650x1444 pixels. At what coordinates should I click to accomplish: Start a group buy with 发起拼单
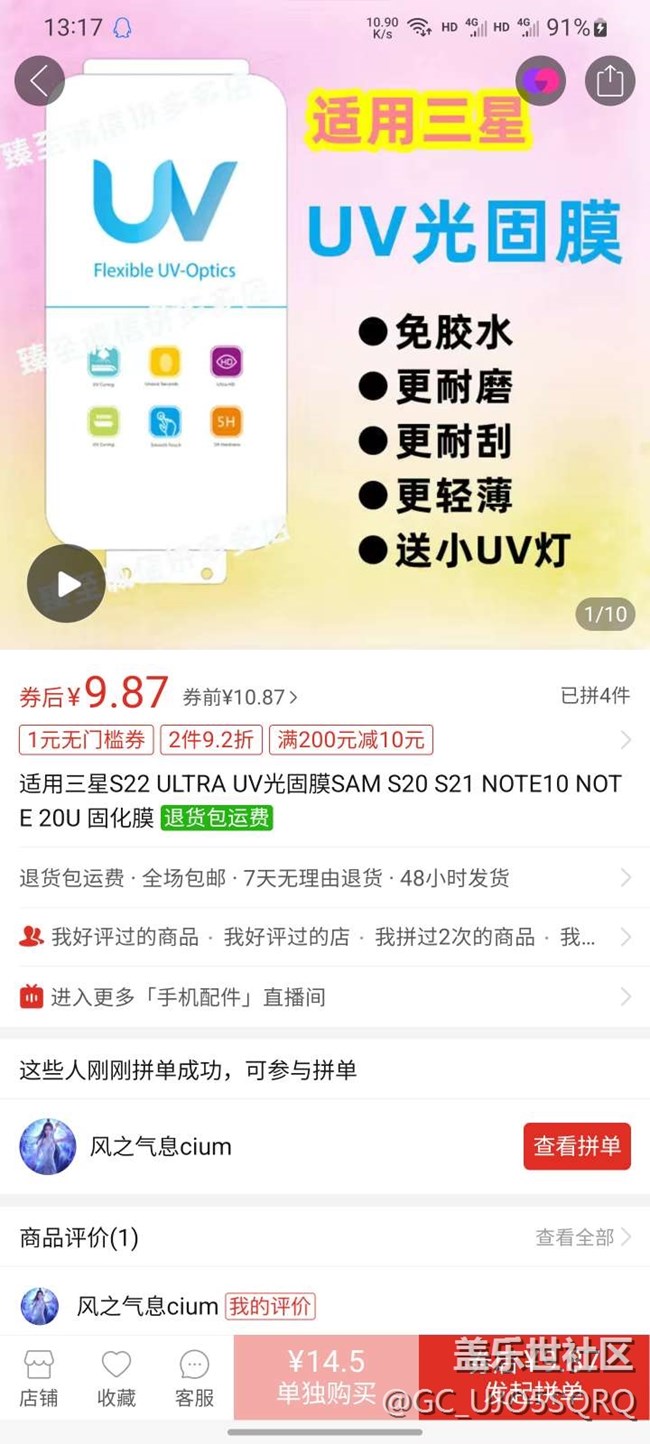click(534, 1377)
